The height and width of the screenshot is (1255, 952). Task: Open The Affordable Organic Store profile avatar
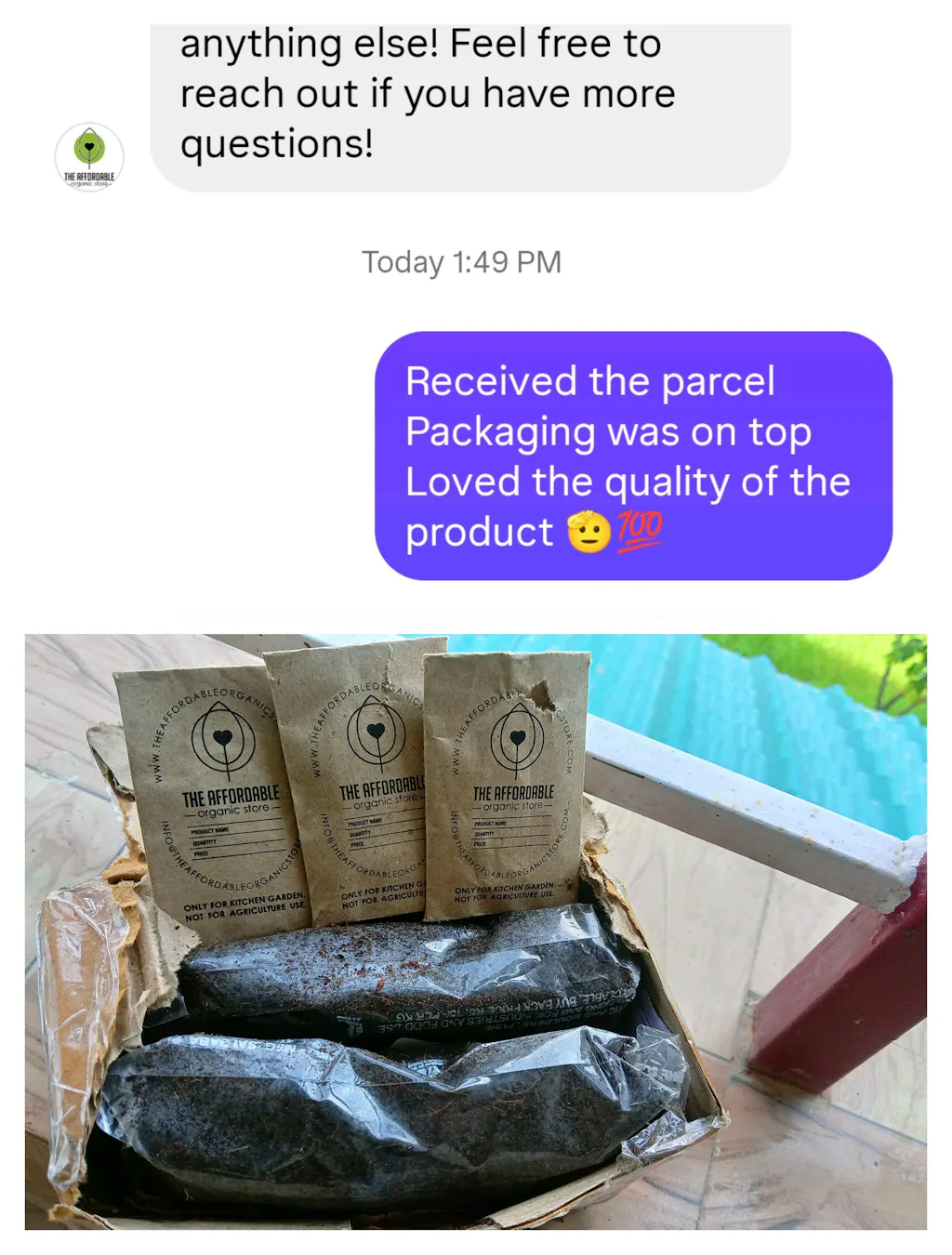89,157
